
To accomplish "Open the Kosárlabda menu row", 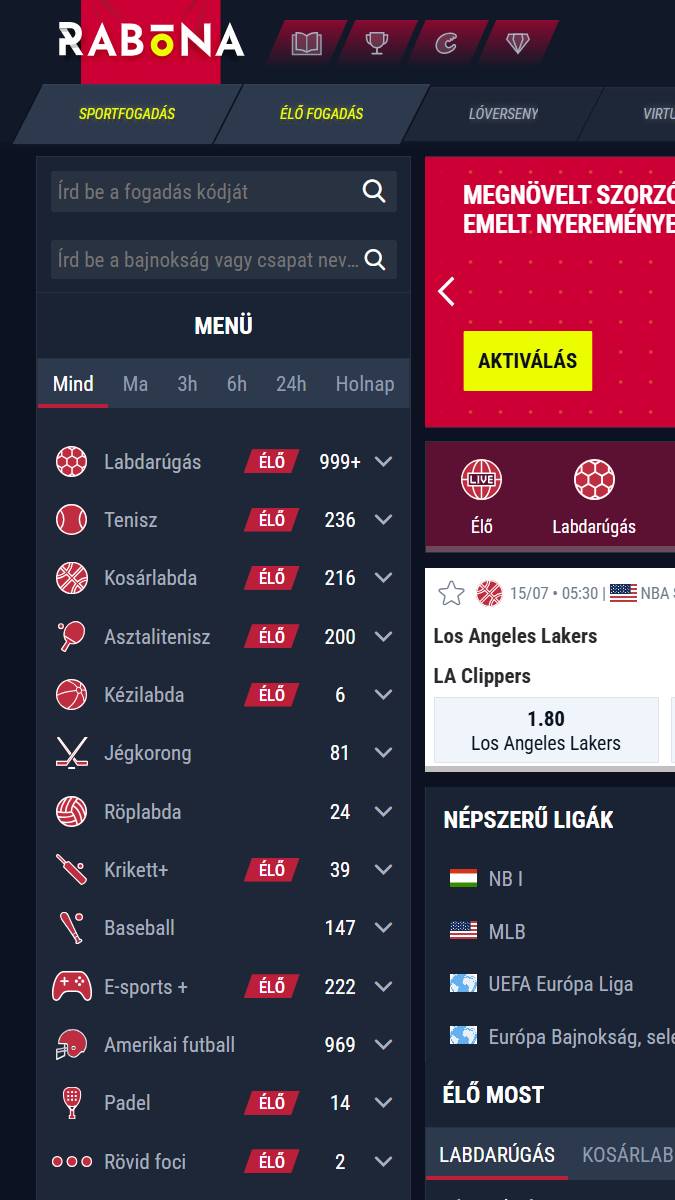I will 150,578.
